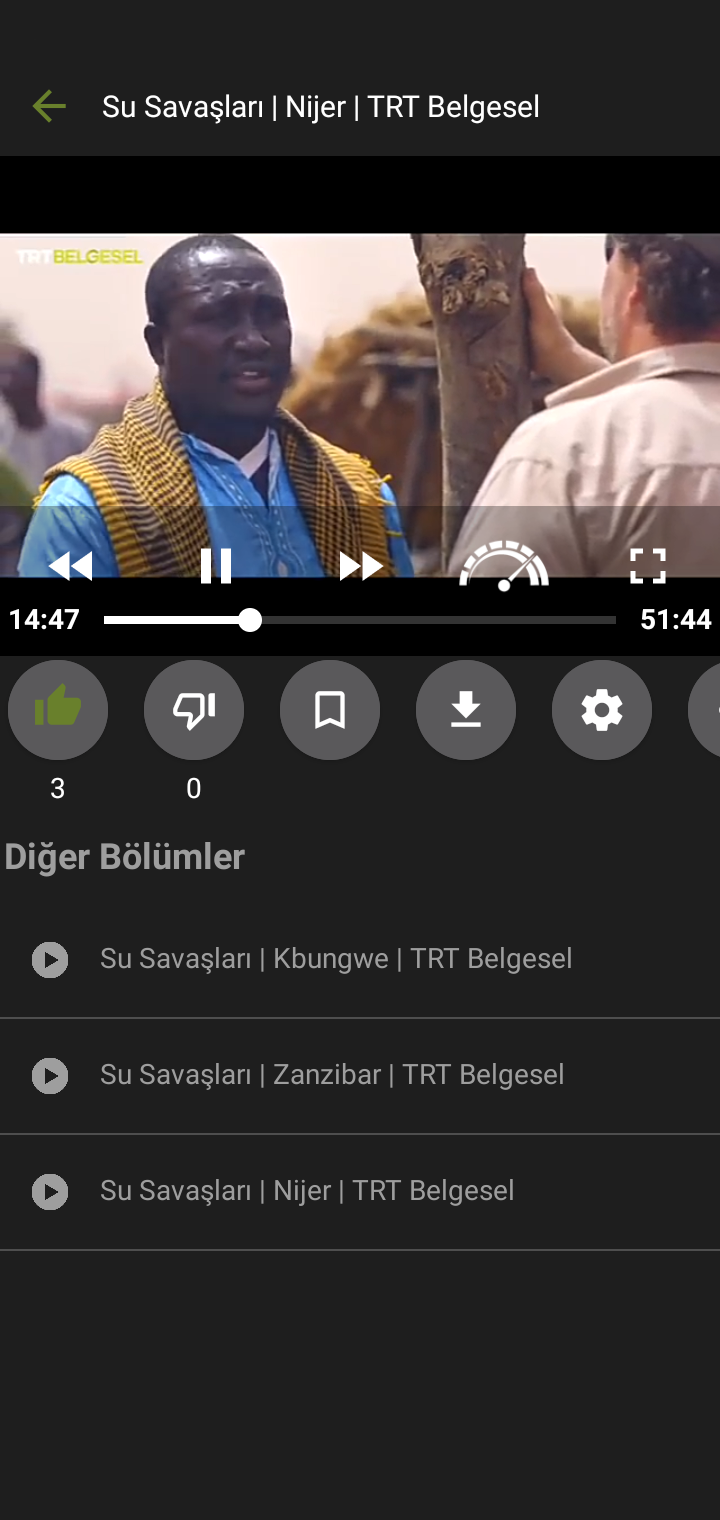Open the playback speed gauge
This screenshot has height=1520, width=720.
[x=504, y=566]
